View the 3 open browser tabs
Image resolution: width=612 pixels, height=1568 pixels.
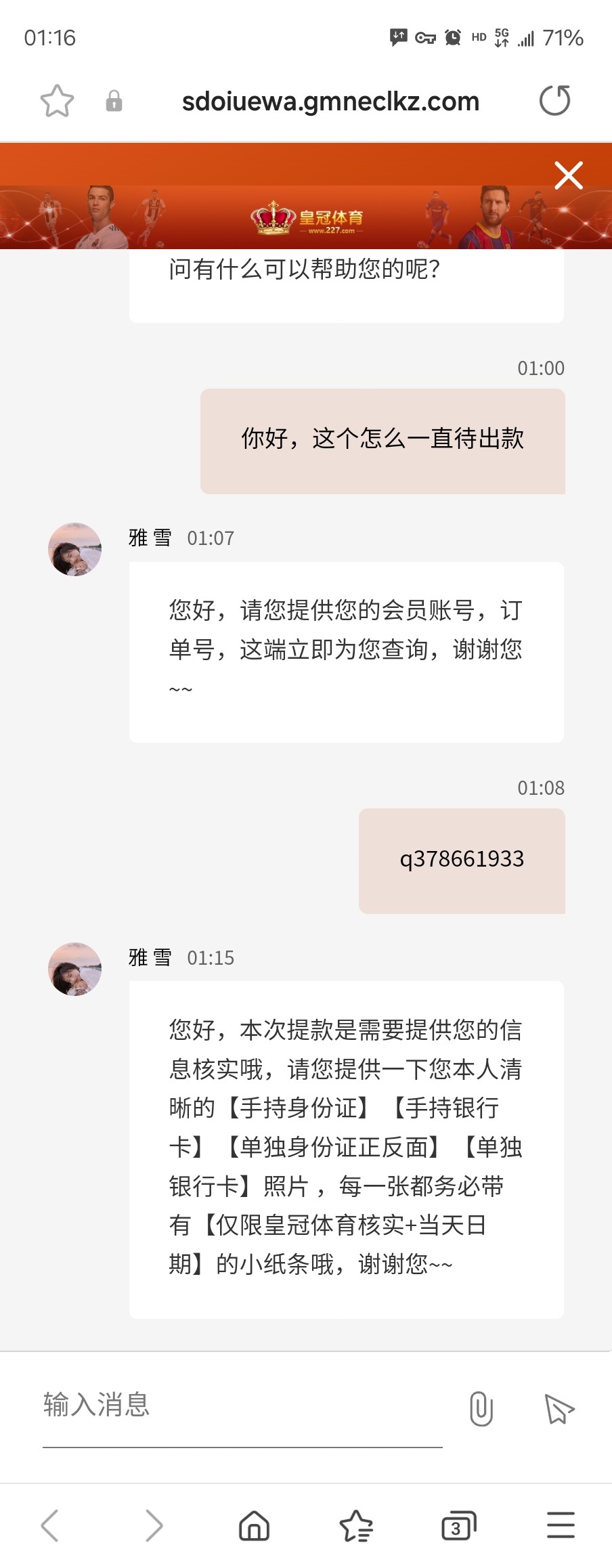pos(458,1526)
